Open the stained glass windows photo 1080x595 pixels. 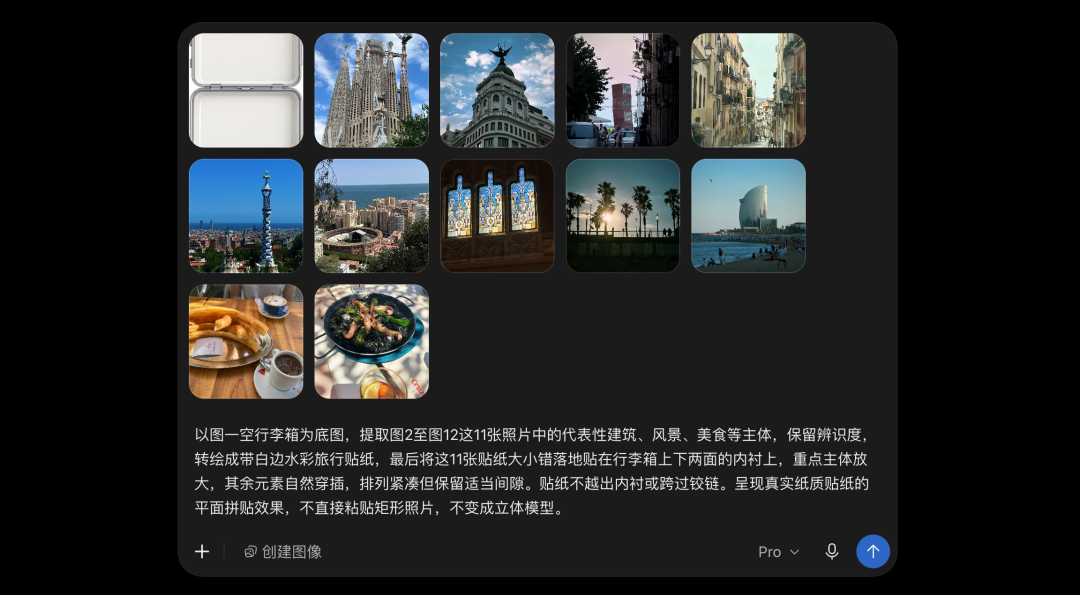coord(497,216)
